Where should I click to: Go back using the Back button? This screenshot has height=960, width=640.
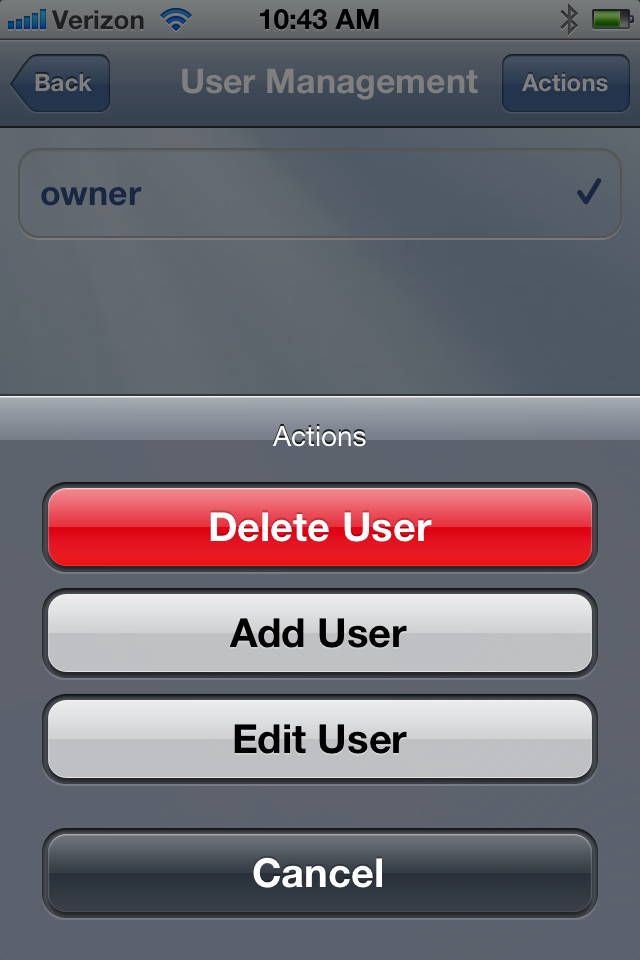click(62, 83)
